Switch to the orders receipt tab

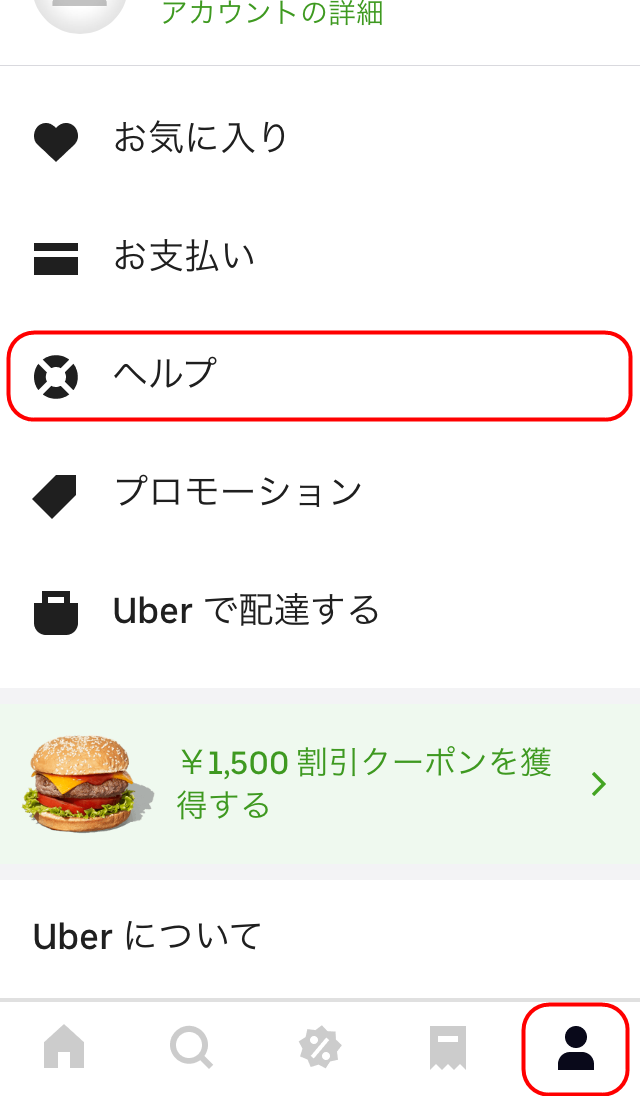[x=447, y=1048]
